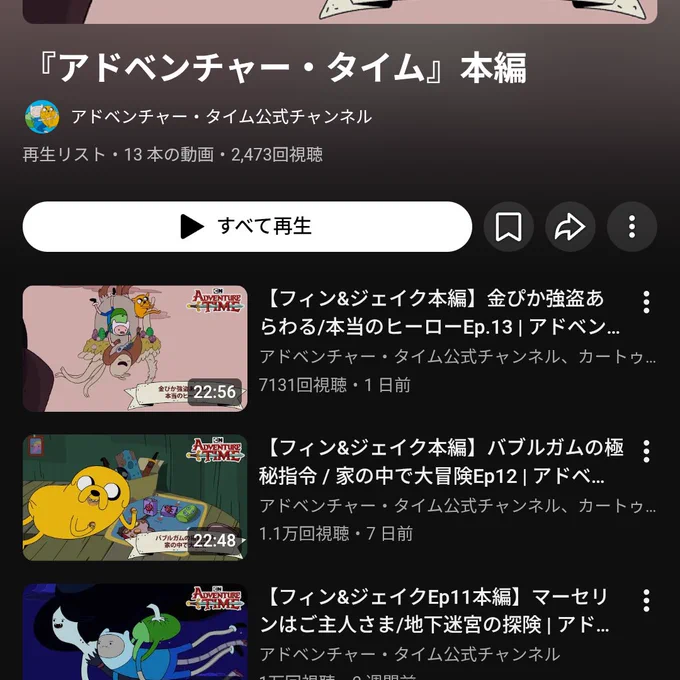
Task: Open options menu for the Ep11 video
Action: click(x=646, y=601)
